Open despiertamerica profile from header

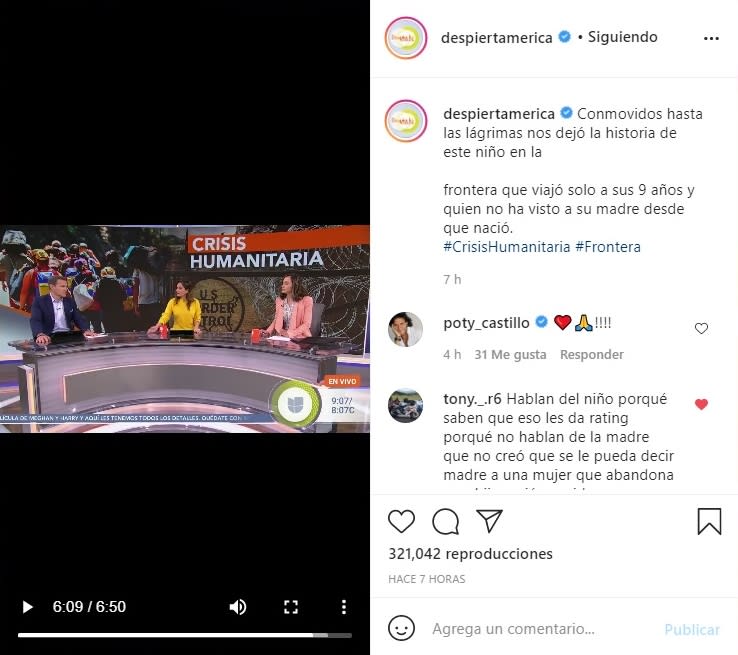(x=497, y=37)
